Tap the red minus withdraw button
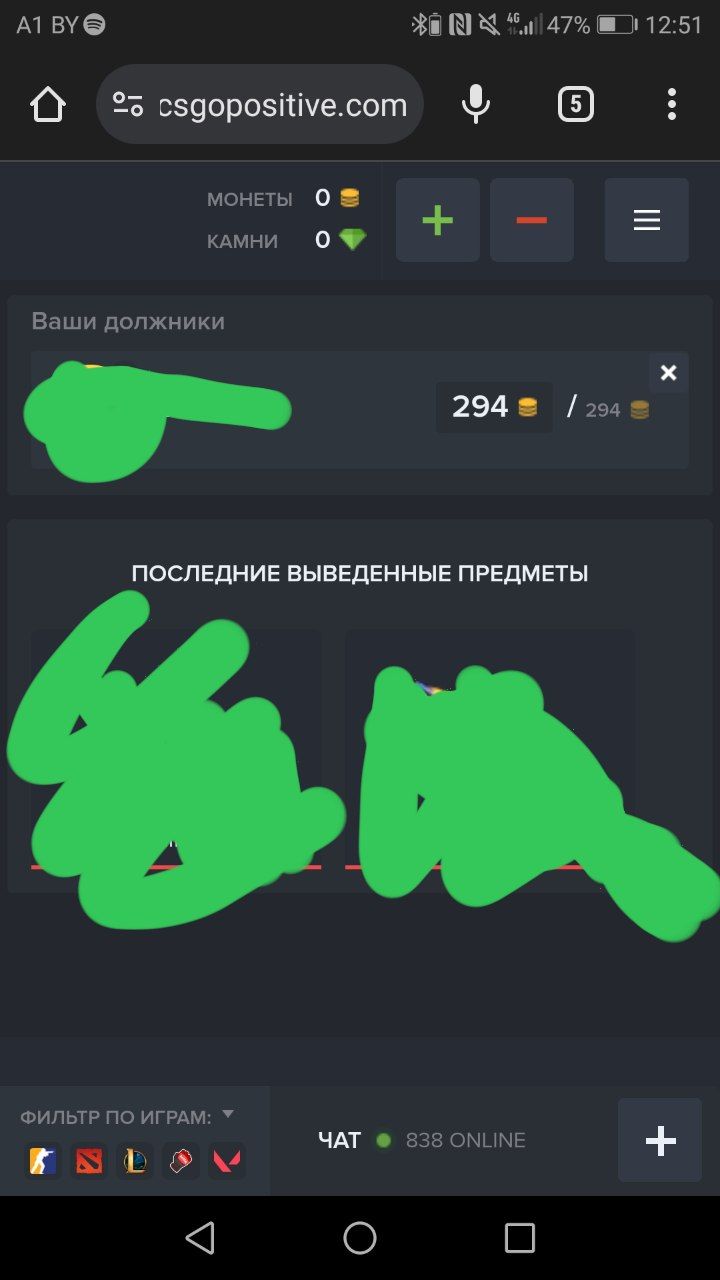Screen dimensions: 720x1280 pyautogui.click(x=531, y=220)
